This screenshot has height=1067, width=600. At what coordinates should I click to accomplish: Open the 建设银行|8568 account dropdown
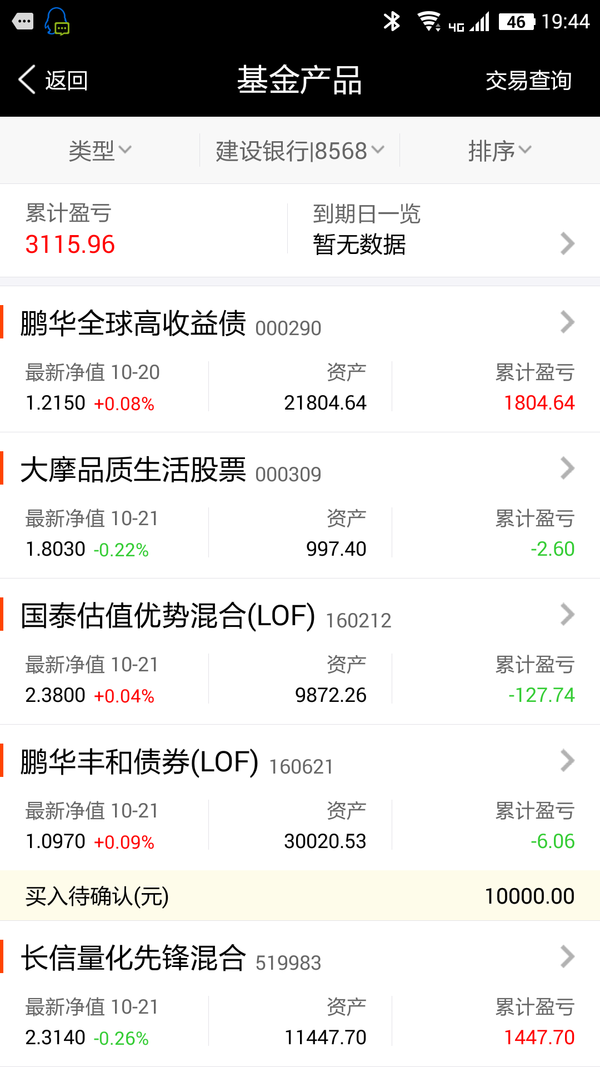tap(299, 150)
